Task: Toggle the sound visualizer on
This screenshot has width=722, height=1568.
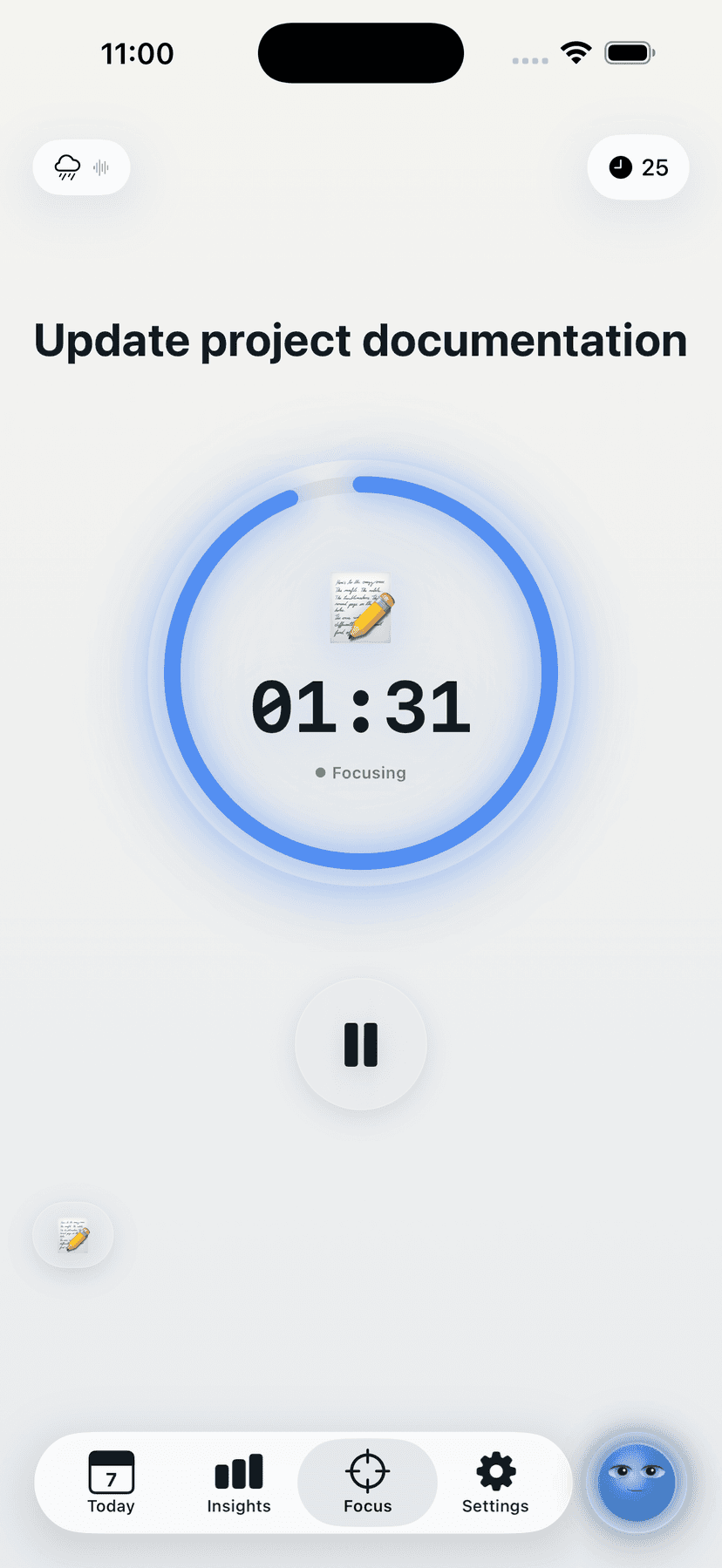Action: coord(99,166)
